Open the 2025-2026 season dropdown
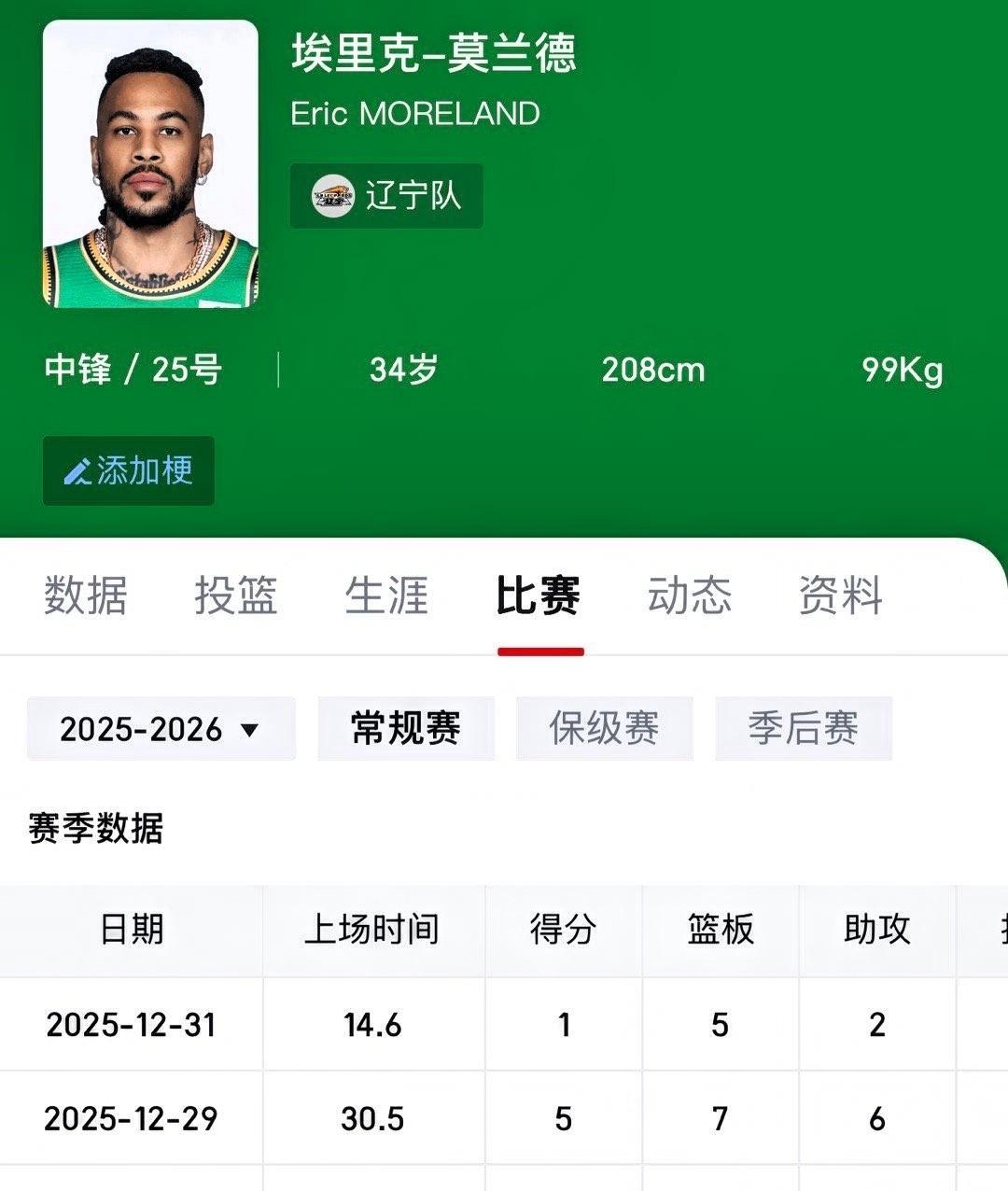 pyautogui.click(x=161, y=730)
